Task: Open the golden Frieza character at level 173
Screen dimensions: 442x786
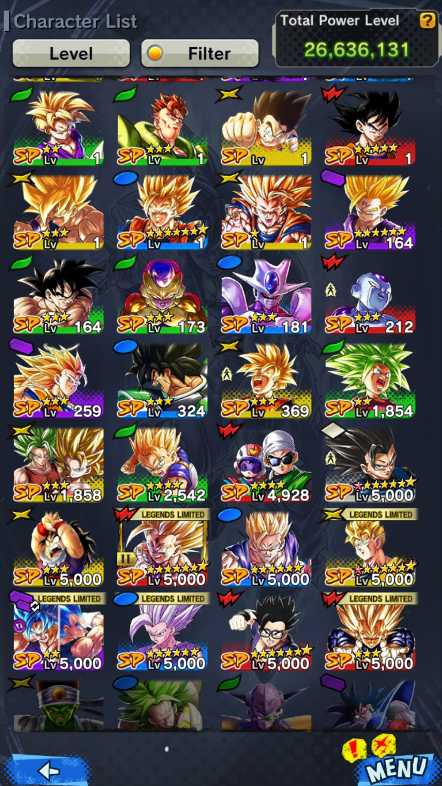Action: pyautogui.click(x=162, y=296)
